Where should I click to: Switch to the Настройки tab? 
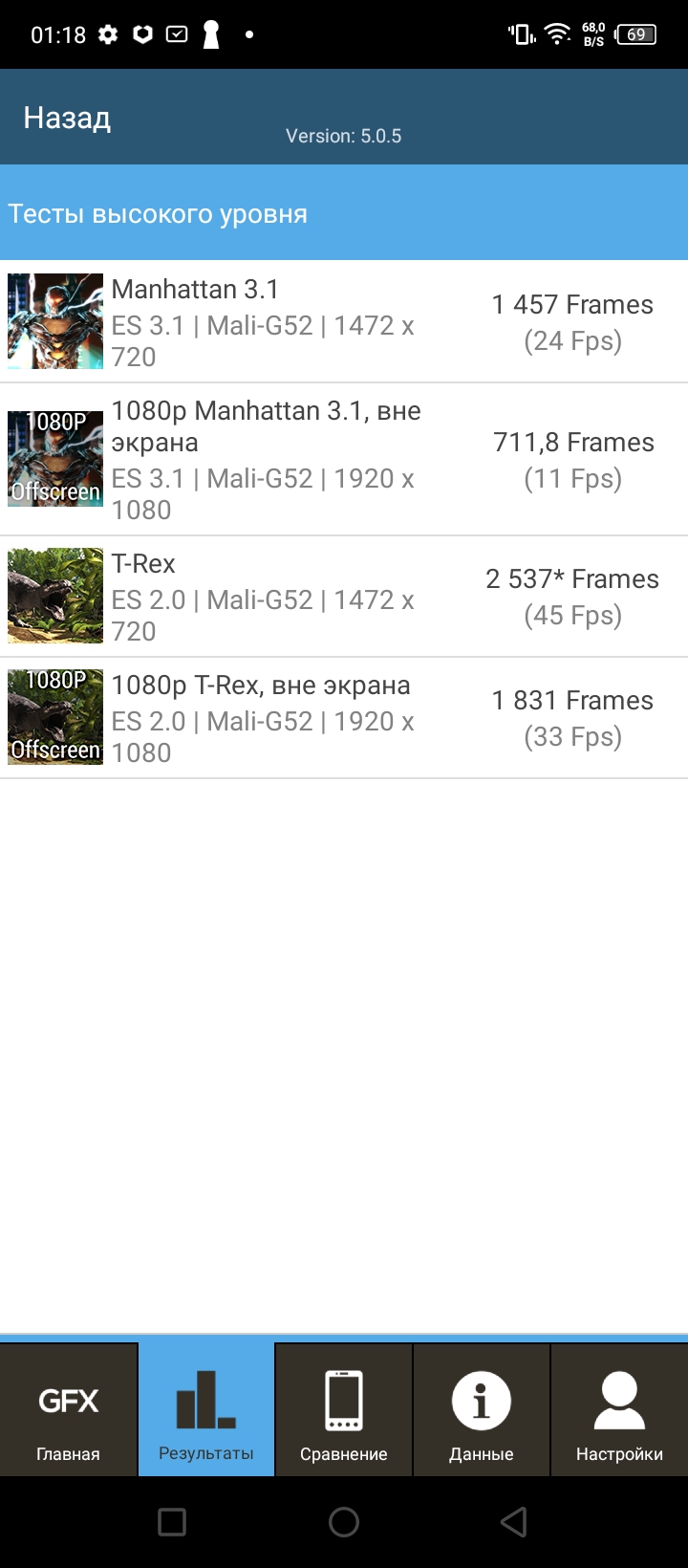(619, 1410)
